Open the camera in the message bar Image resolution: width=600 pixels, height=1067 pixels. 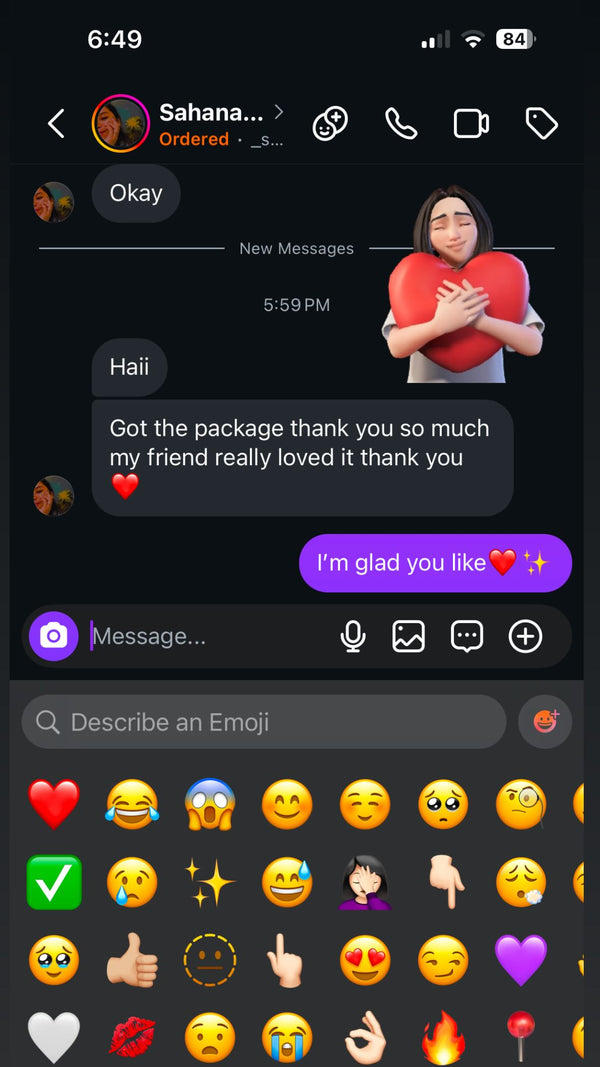[54, 636]
